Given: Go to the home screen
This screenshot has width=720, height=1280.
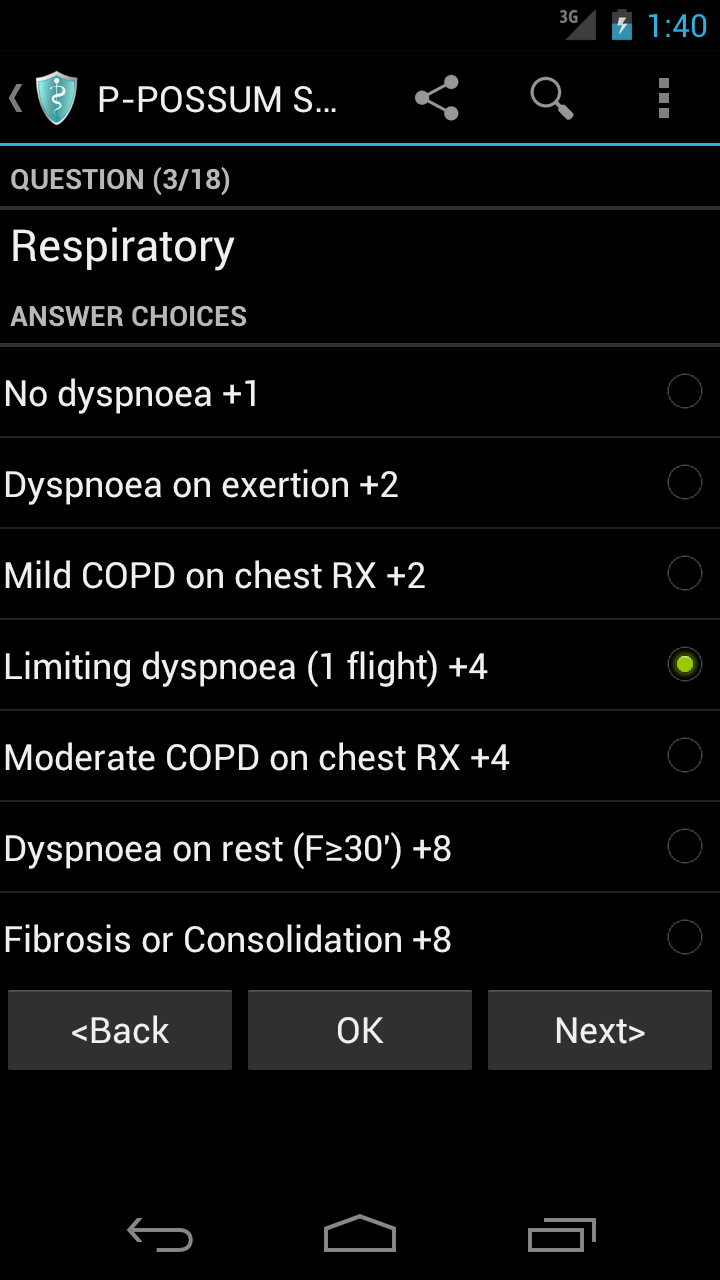Looking at the screenshot, I should [x=360, y=1235].
